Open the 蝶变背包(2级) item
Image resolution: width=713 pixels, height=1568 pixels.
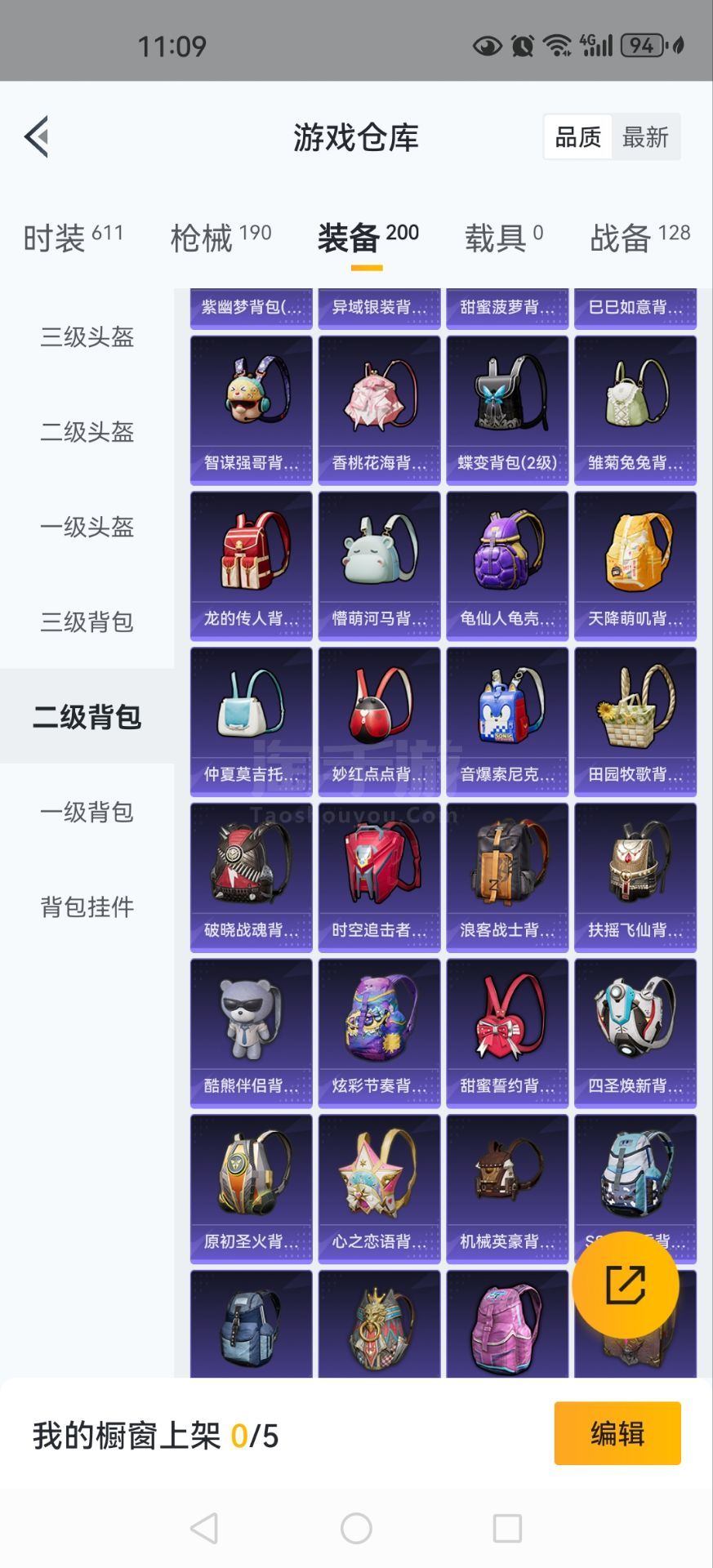tap(507, 411)
